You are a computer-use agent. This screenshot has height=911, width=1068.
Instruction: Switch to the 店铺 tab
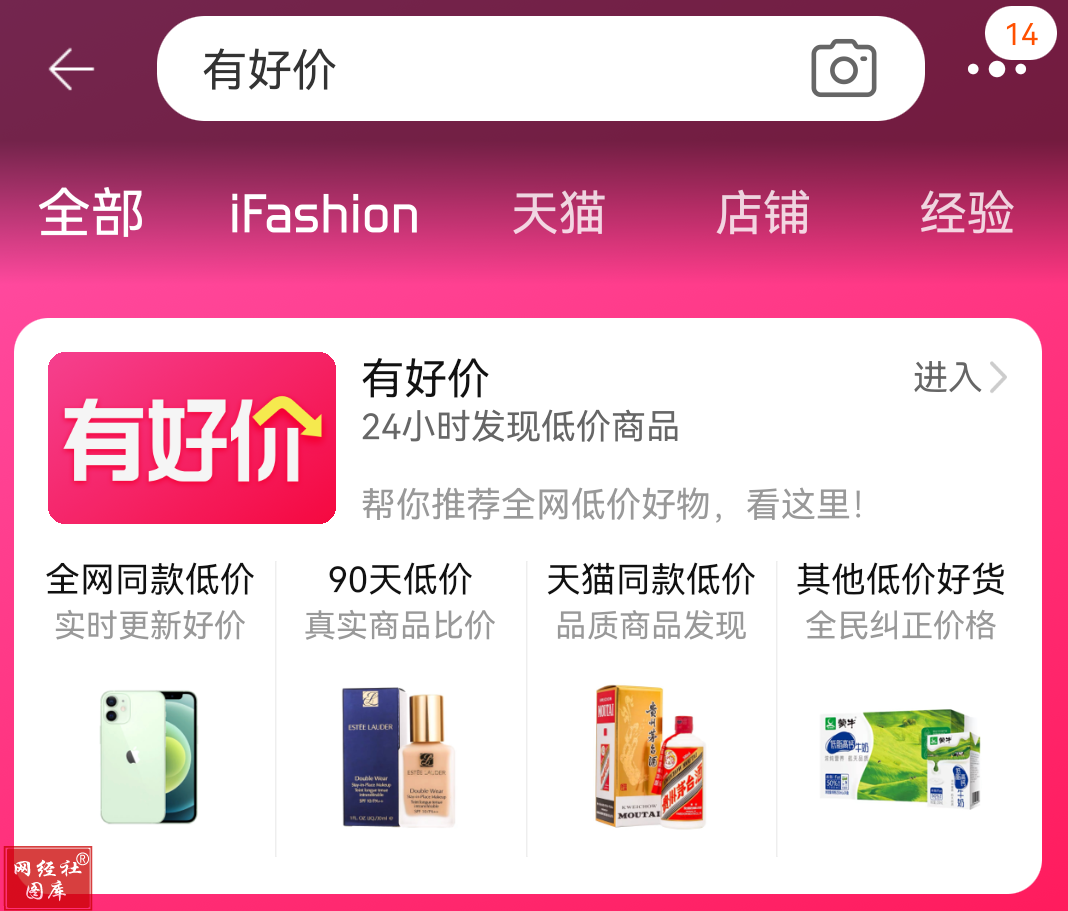pyautogui.click(x=762, y=213)
